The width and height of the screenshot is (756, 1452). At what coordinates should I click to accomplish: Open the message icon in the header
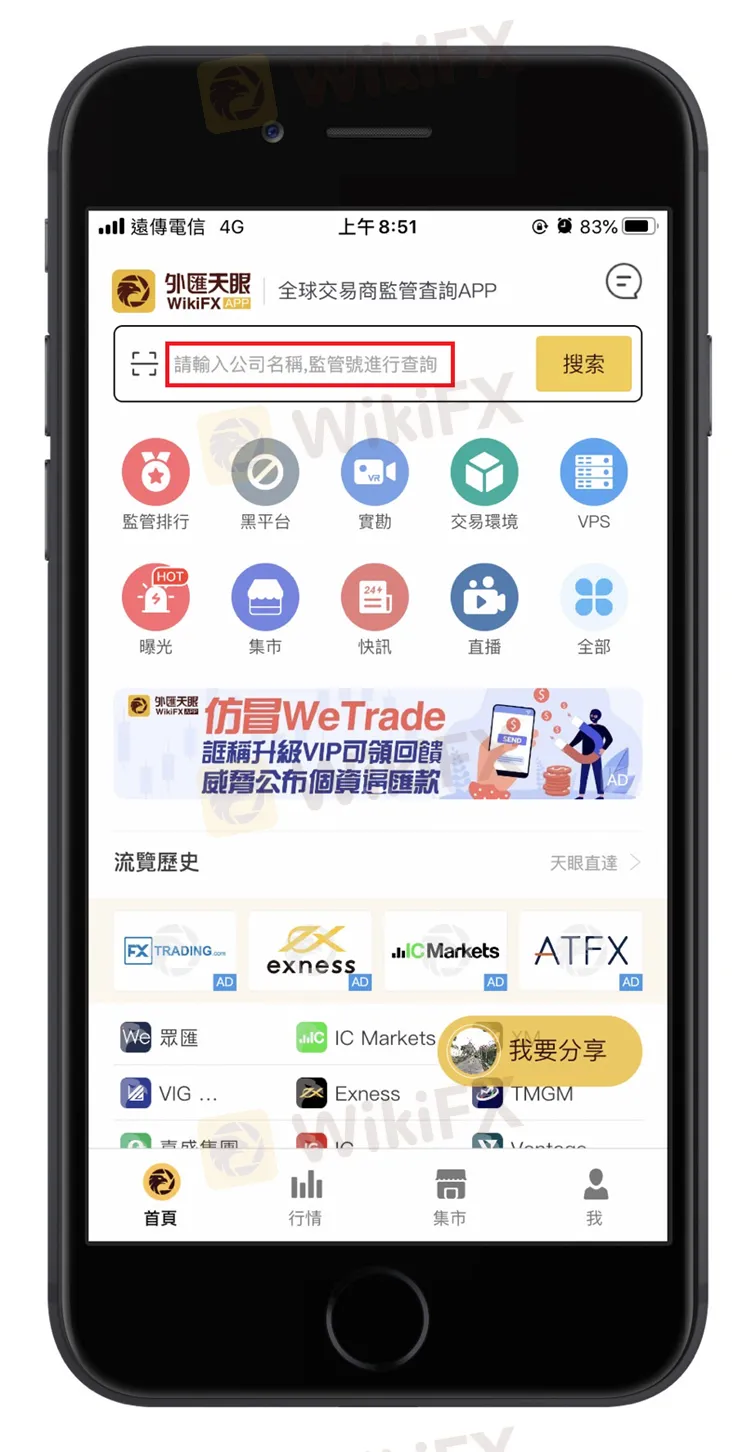pyautogui.click(x=623, y=283)
